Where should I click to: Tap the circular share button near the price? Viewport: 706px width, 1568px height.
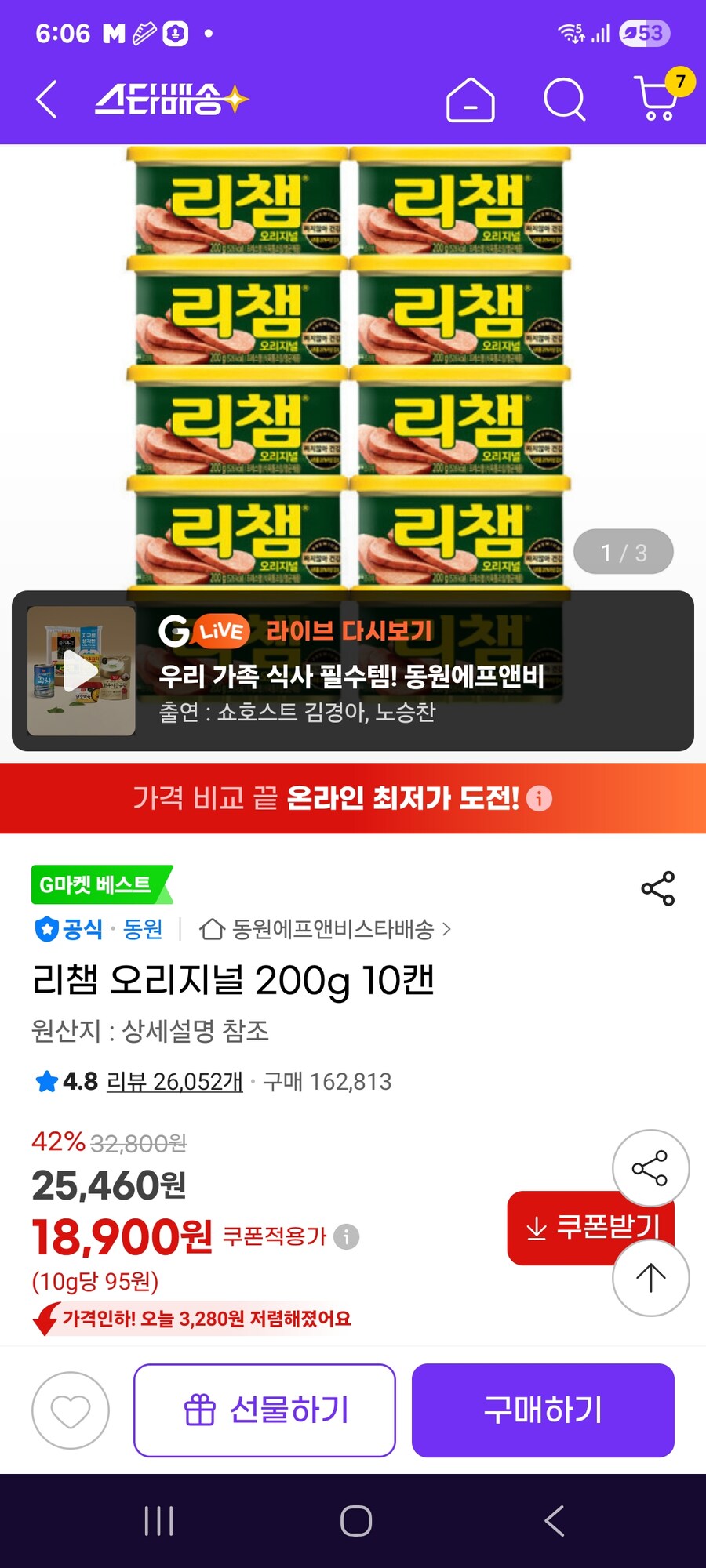(x=651, y=1167)
